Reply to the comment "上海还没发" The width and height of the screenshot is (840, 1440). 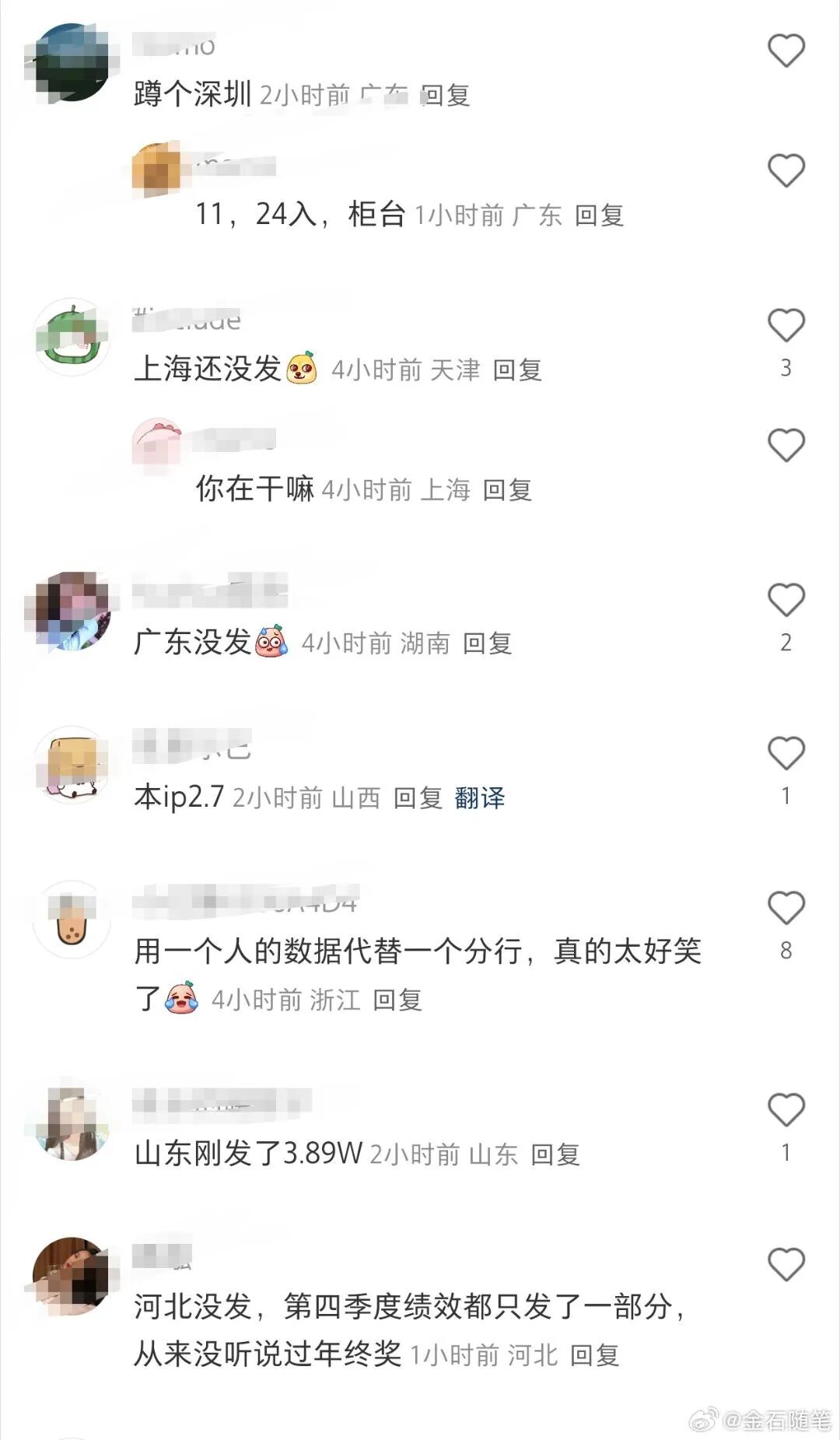[517, 370]
